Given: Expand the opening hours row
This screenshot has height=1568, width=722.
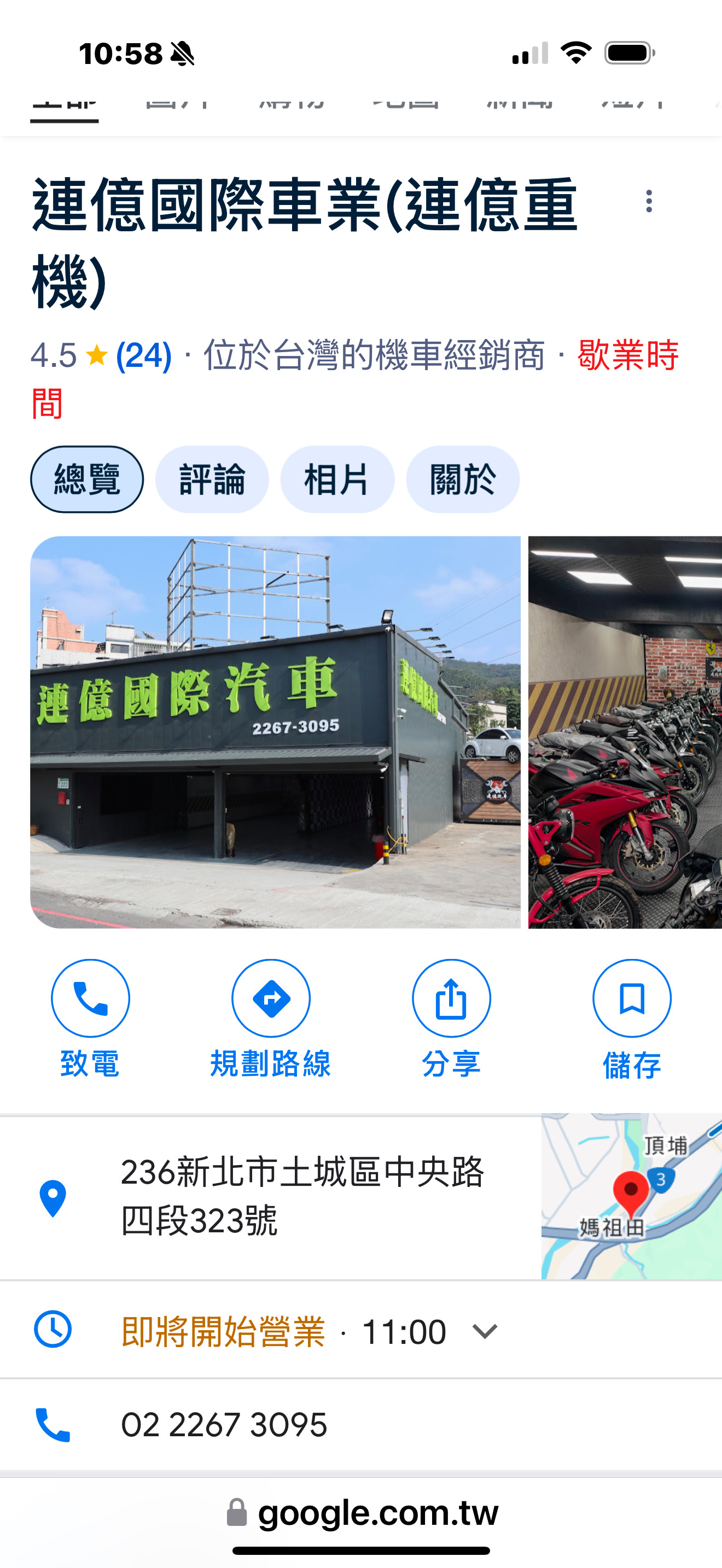Looking at the screenshot, I should click(x=361, y=1331).
